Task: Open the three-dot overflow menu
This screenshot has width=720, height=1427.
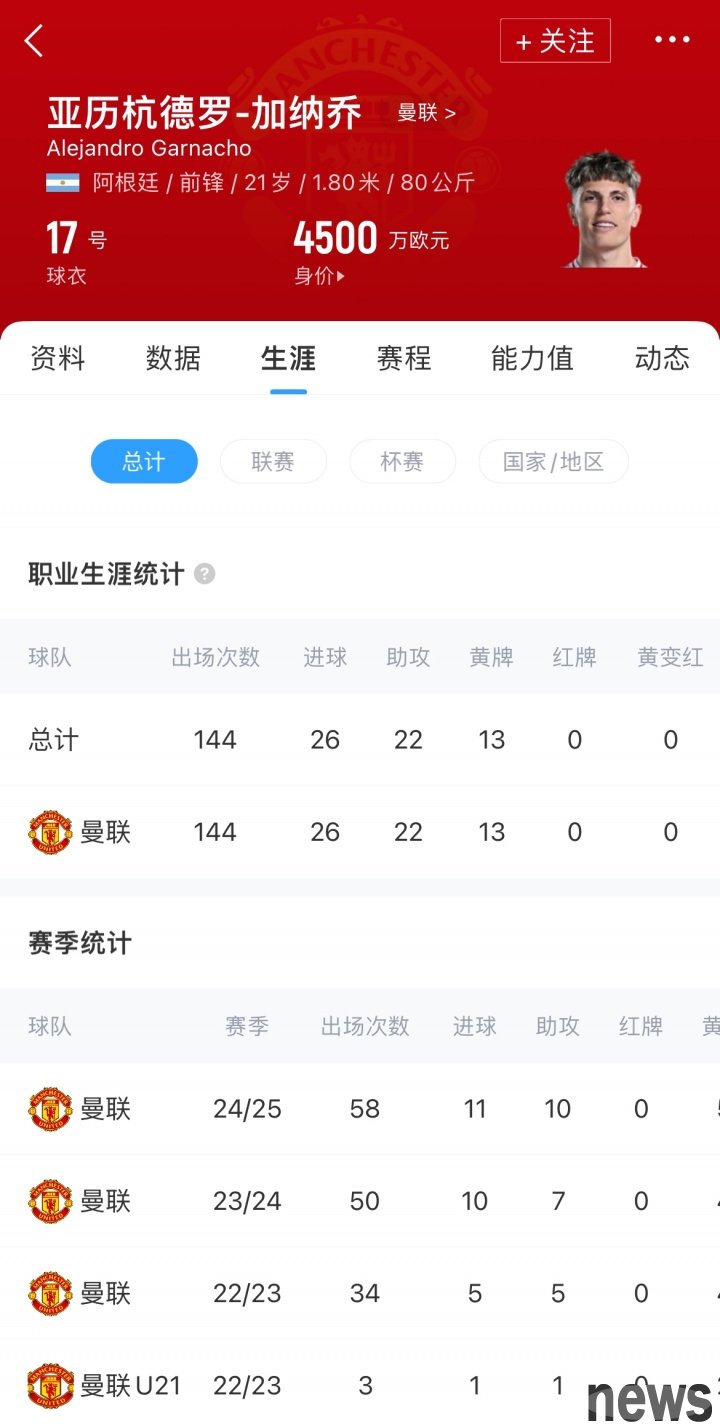Action: click(x=672, y=40)
